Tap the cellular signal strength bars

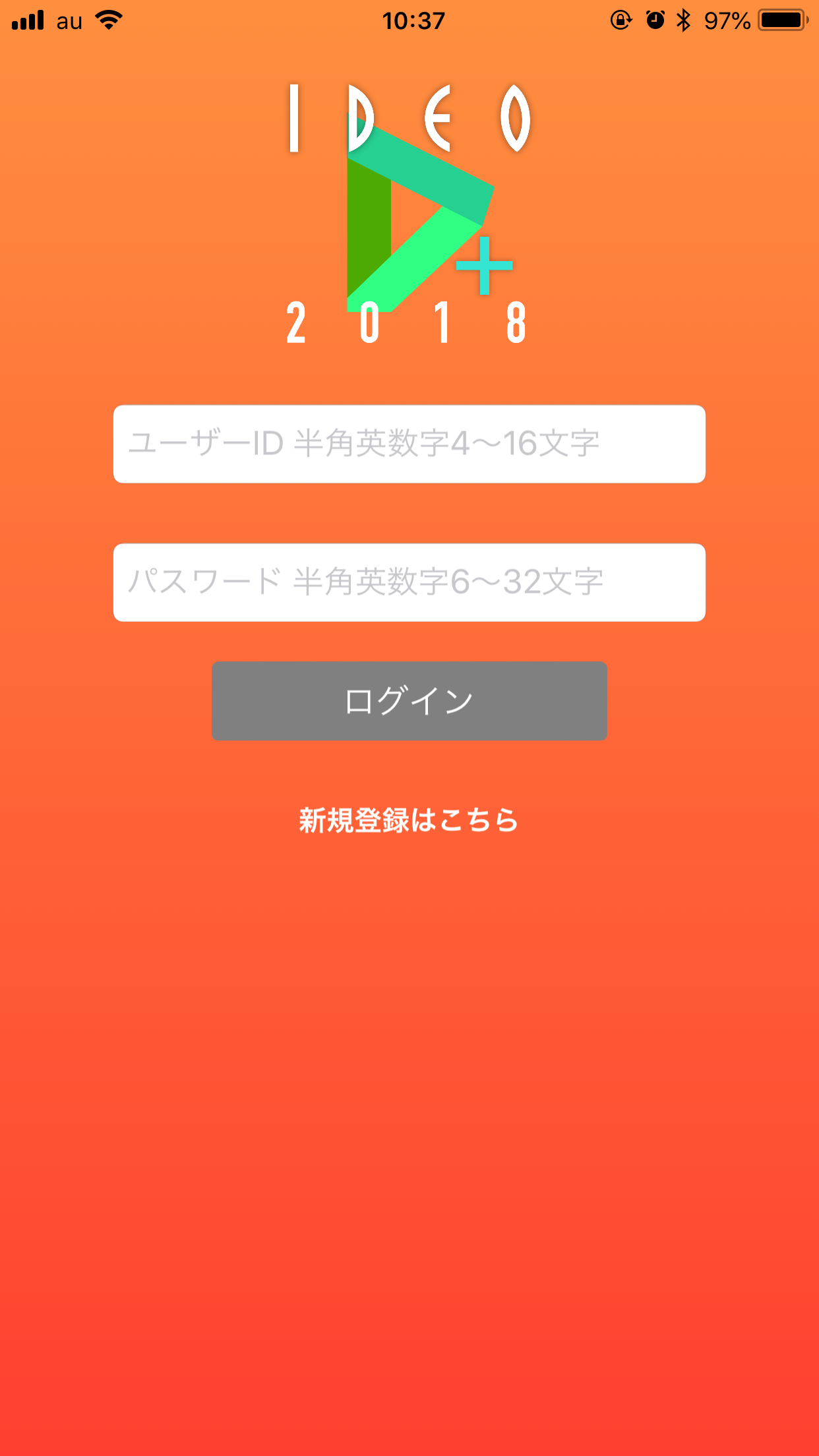[26, 20]
